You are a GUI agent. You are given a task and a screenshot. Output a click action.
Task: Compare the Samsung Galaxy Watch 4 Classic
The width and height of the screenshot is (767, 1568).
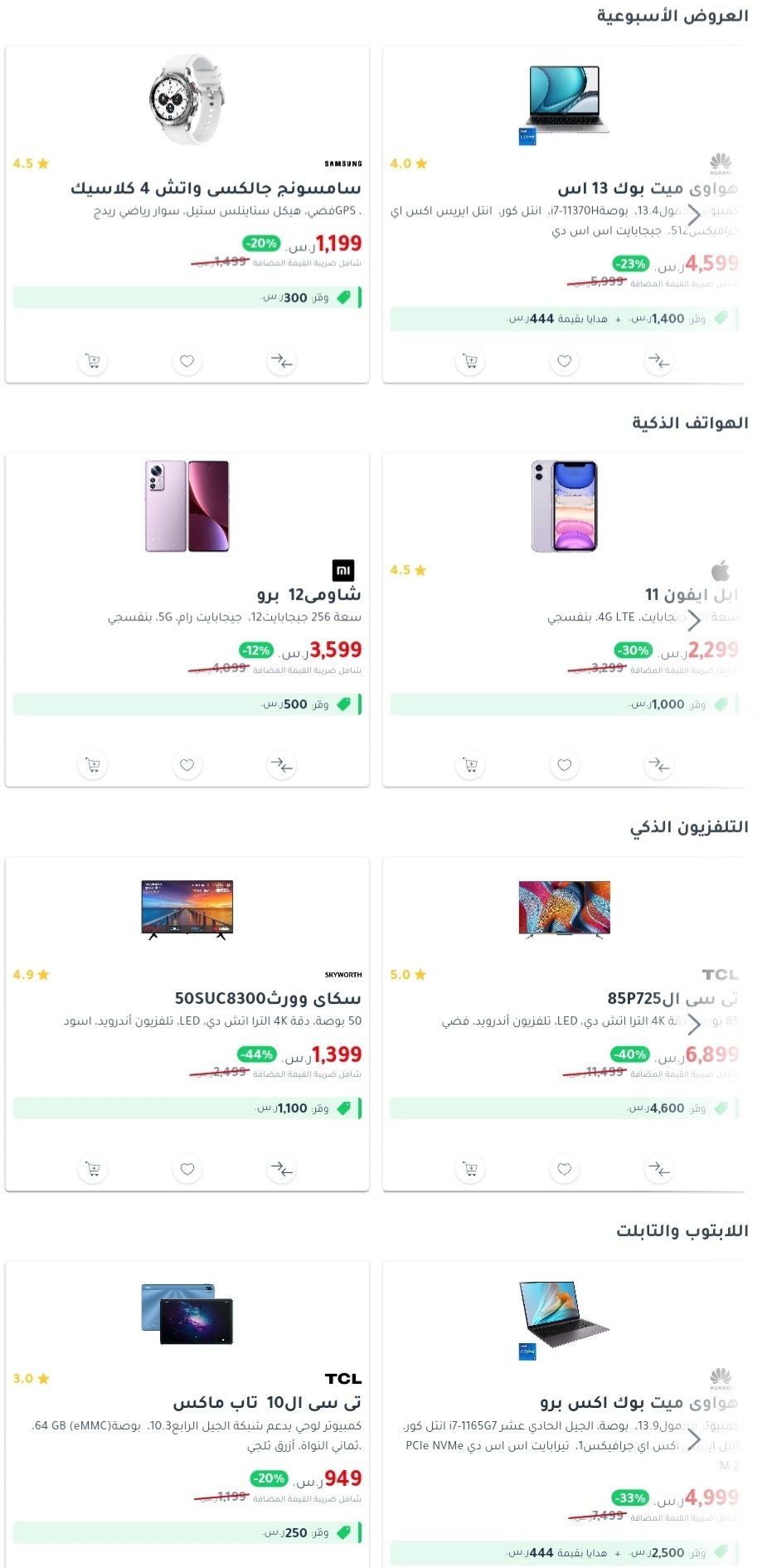click(x=282, y=361)
